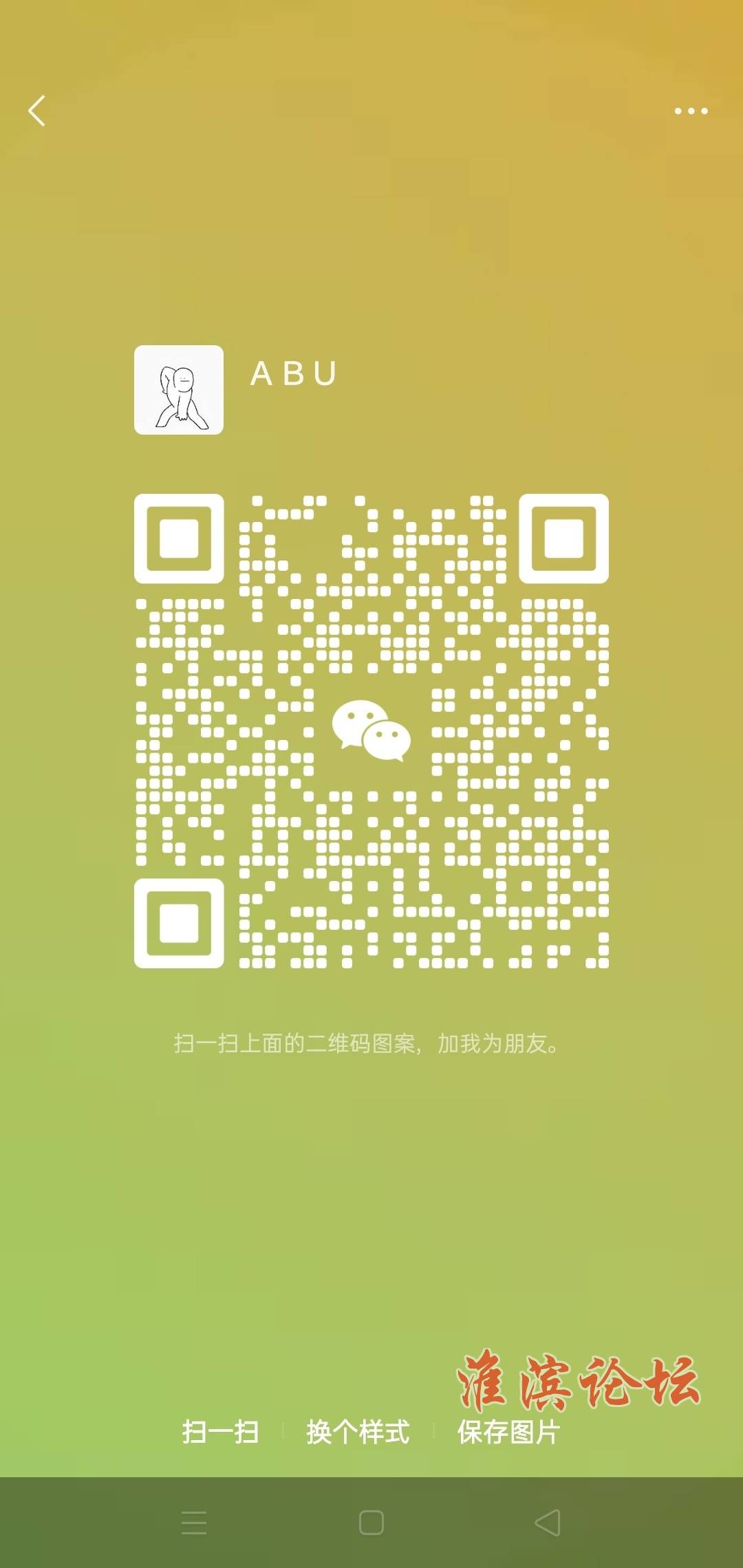This screenshot has height=1568, width=743.
Task: Select 换个样式 to change QR style
Action: [x=358, y=1433]
